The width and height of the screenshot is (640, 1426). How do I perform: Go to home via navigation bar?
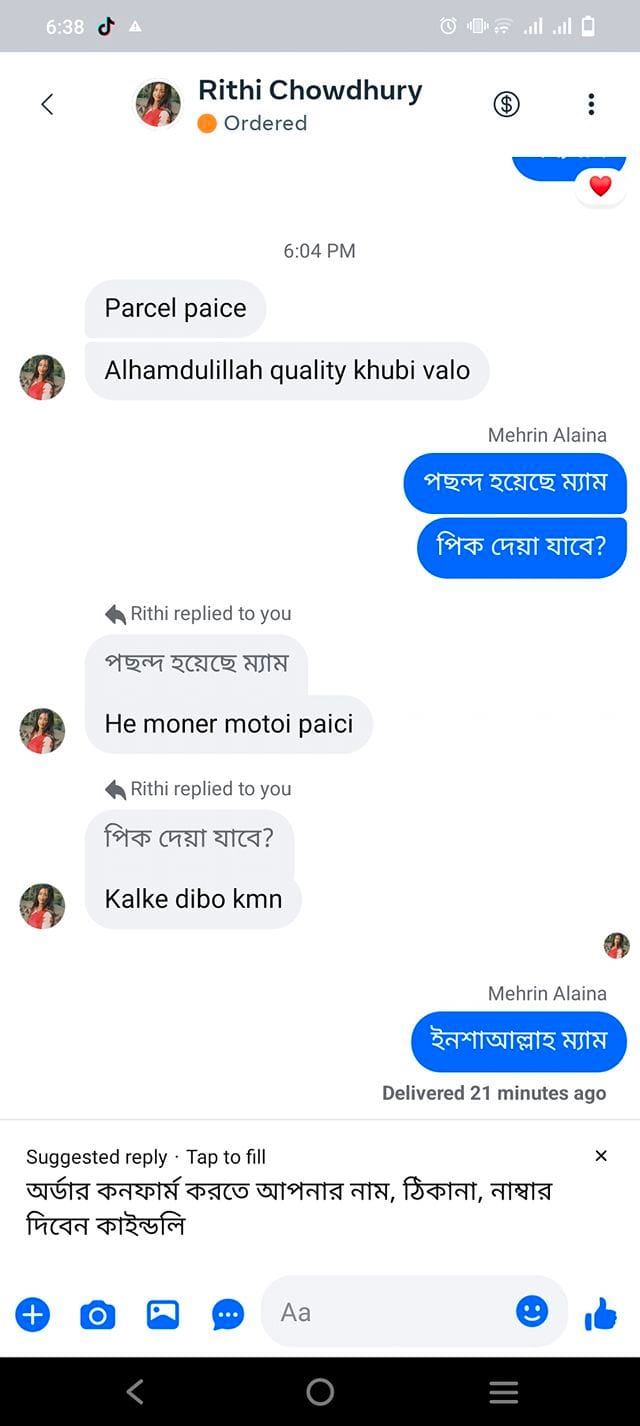point(320,1391)
